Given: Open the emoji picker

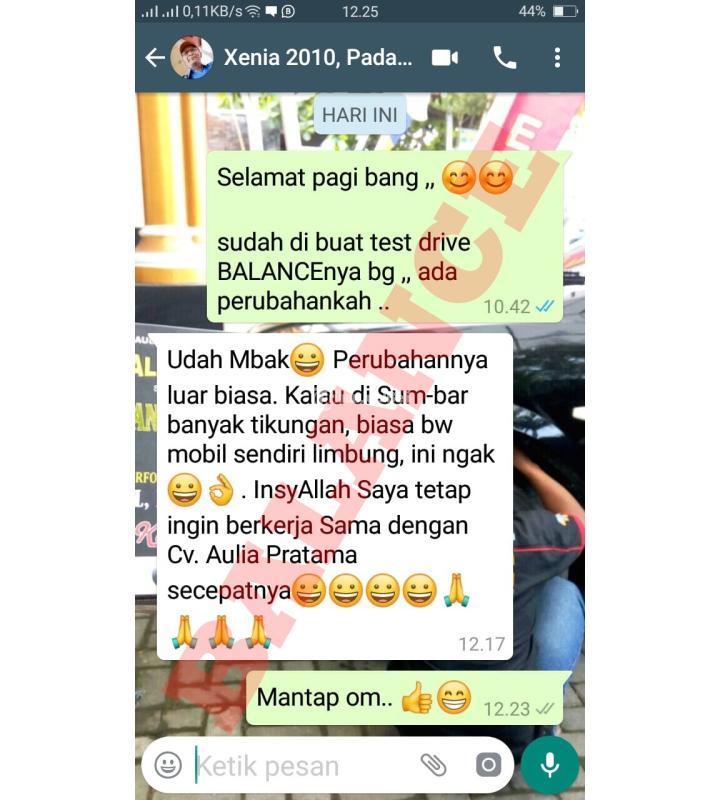Looking at the screenshot, I should pyautogui.click(x=168, y=766).
